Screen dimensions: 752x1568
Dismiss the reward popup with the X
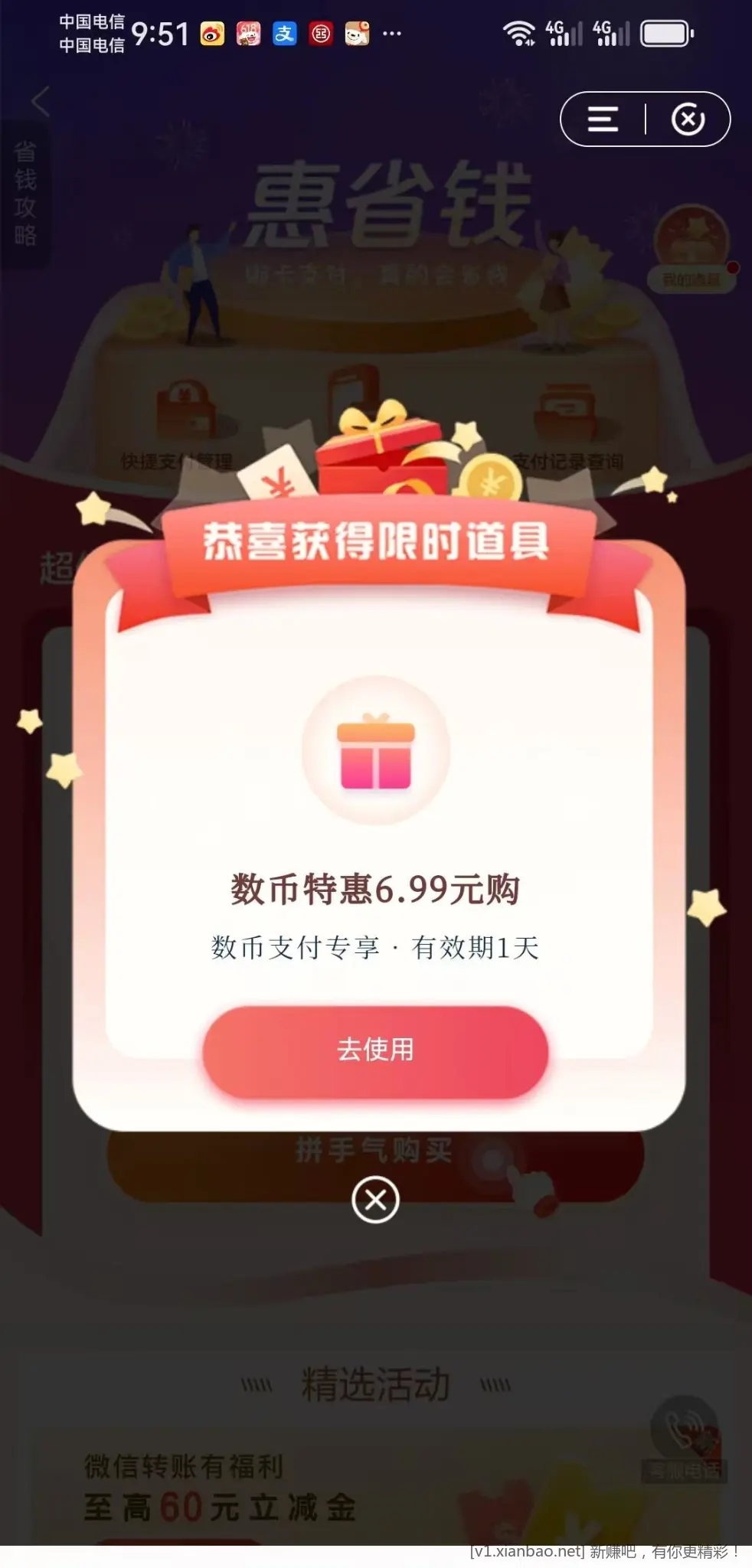[x=375, y=1200]
